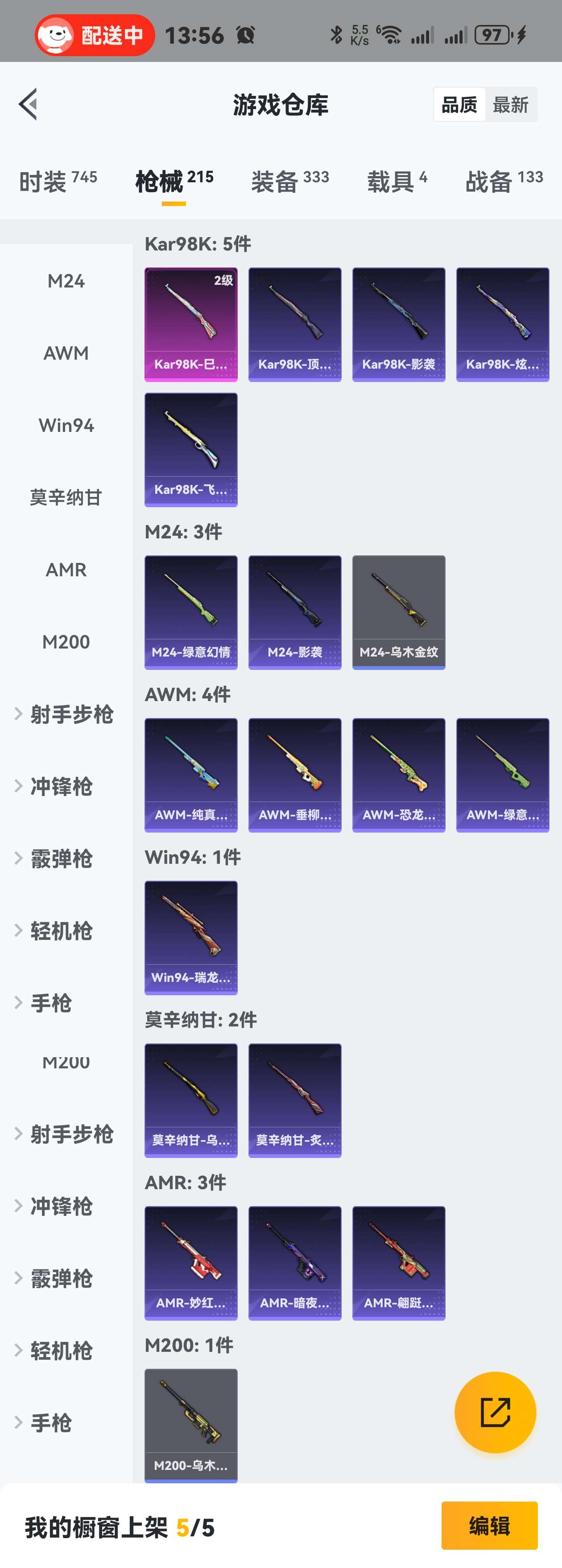Screen dimensions: 562x1568
Task: Open the share/export icon at bottom right
Action: (x=496, y=1412)
